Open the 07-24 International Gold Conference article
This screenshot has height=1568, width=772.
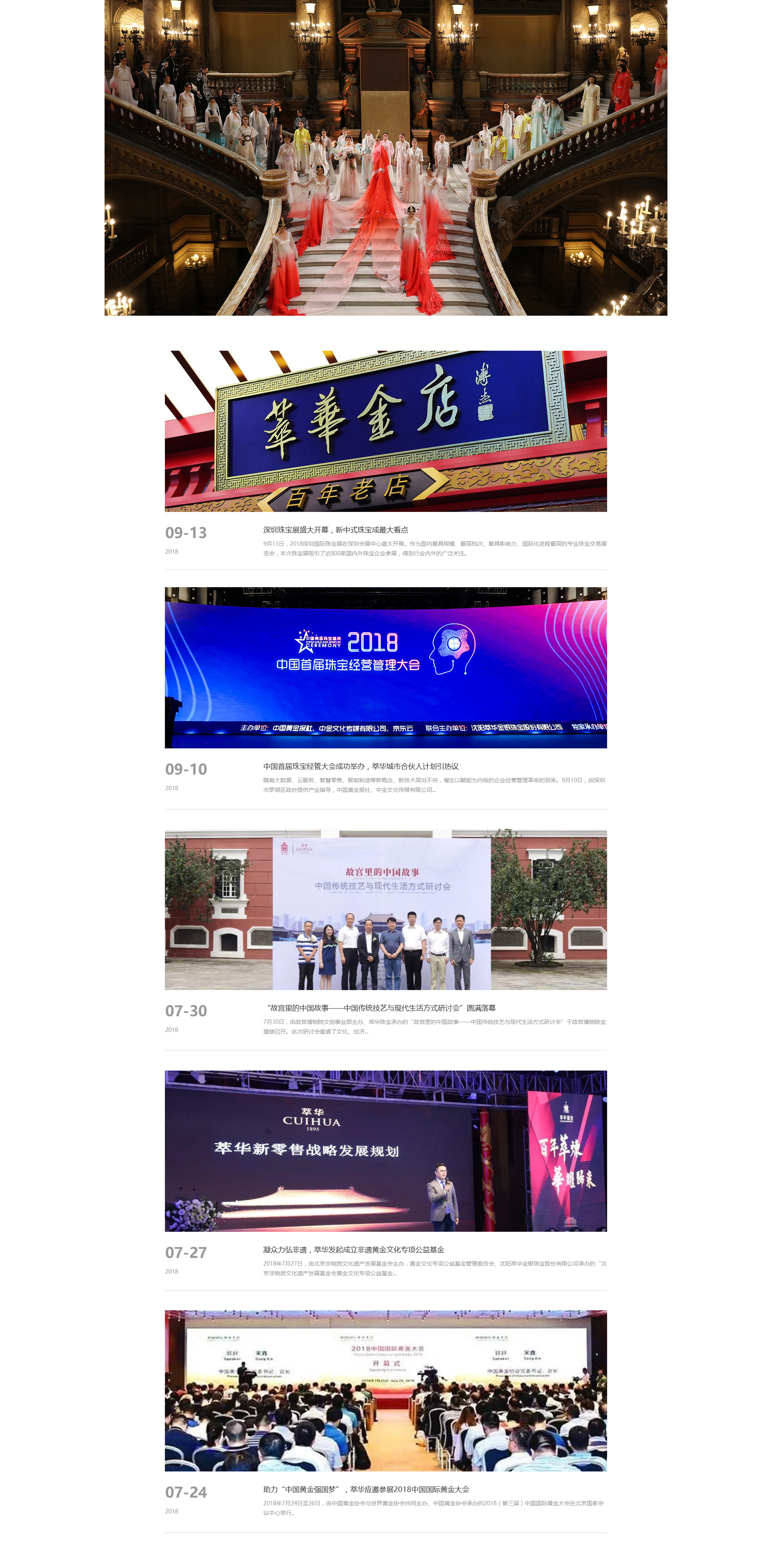365,1490
